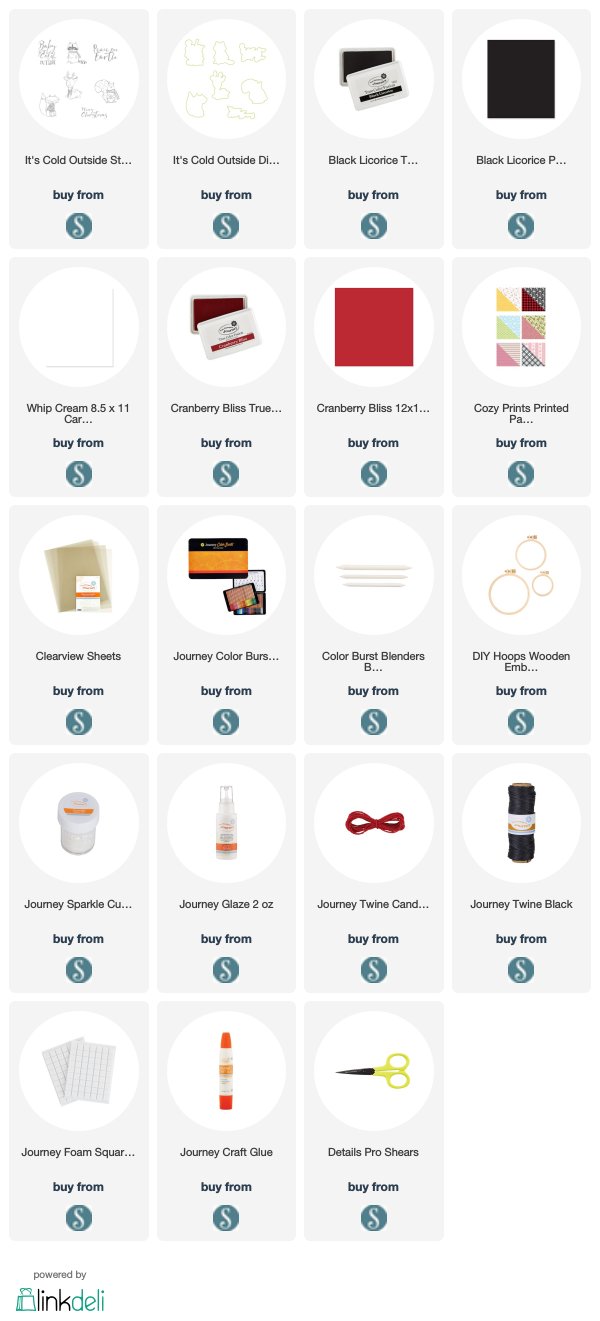The image size is (600, 1321).
Task: Open the Journey Glaze 2 oz card
Action: click(x=226, y=873)
